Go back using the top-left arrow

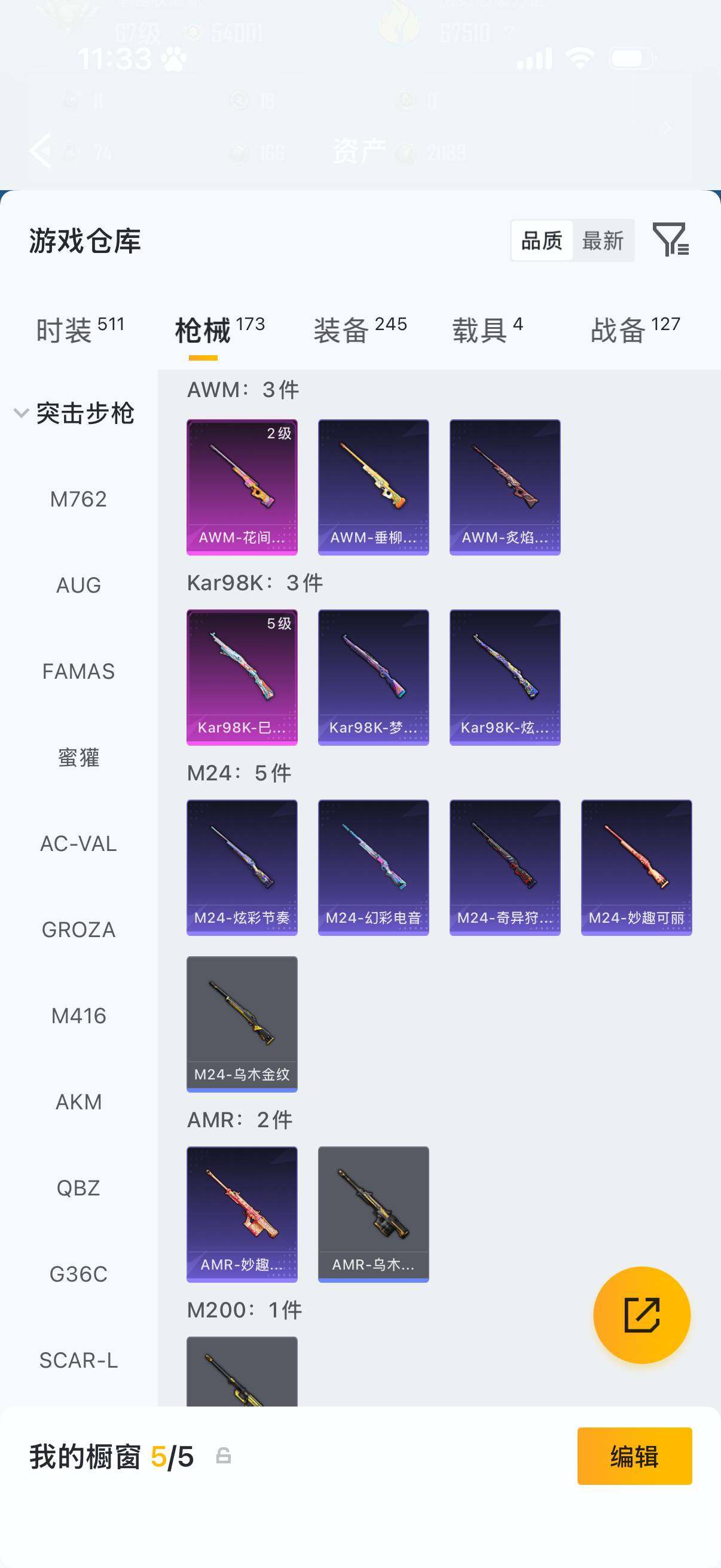[x=40, y=150]
